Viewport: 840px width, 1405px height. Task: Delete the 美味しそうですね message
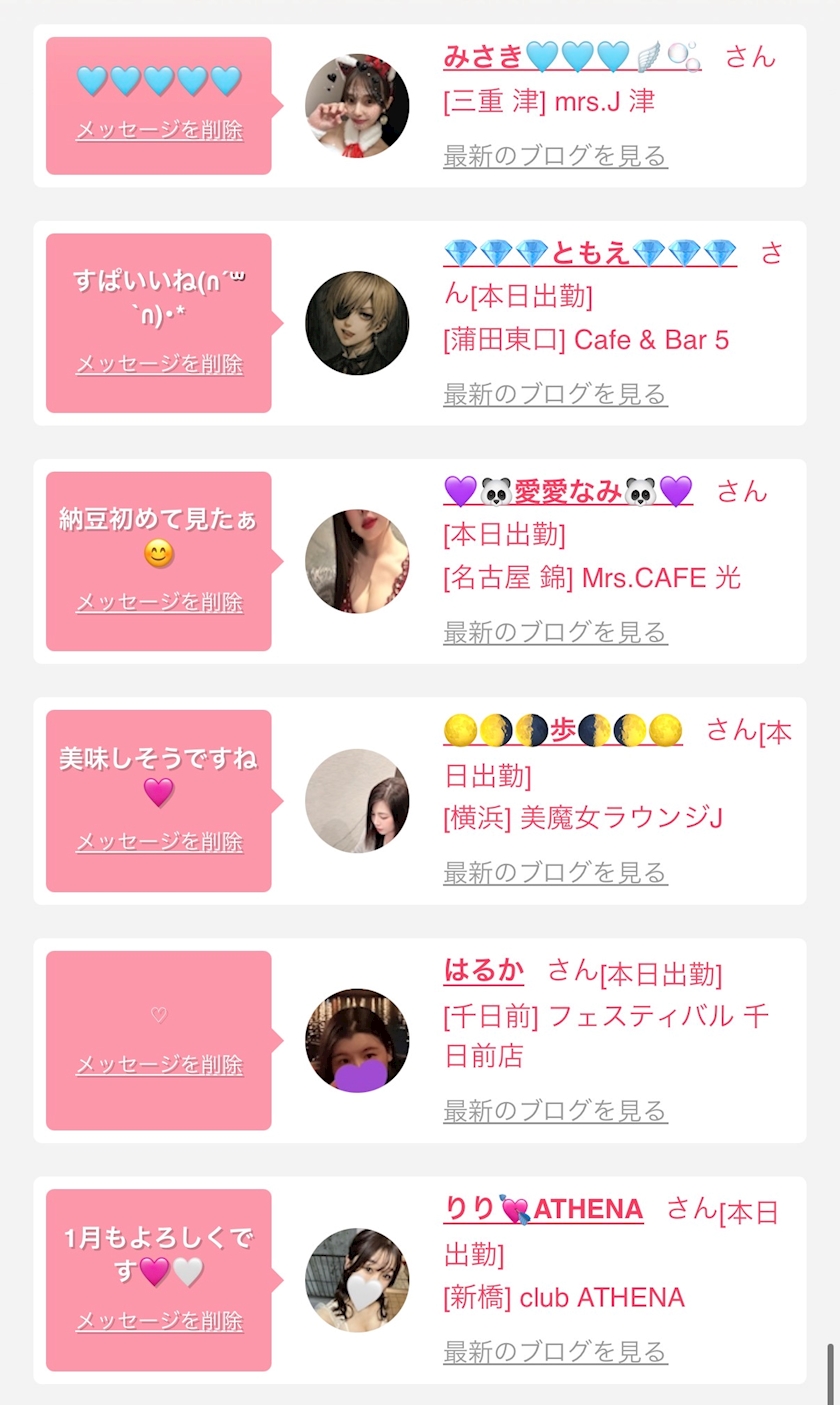159,842
